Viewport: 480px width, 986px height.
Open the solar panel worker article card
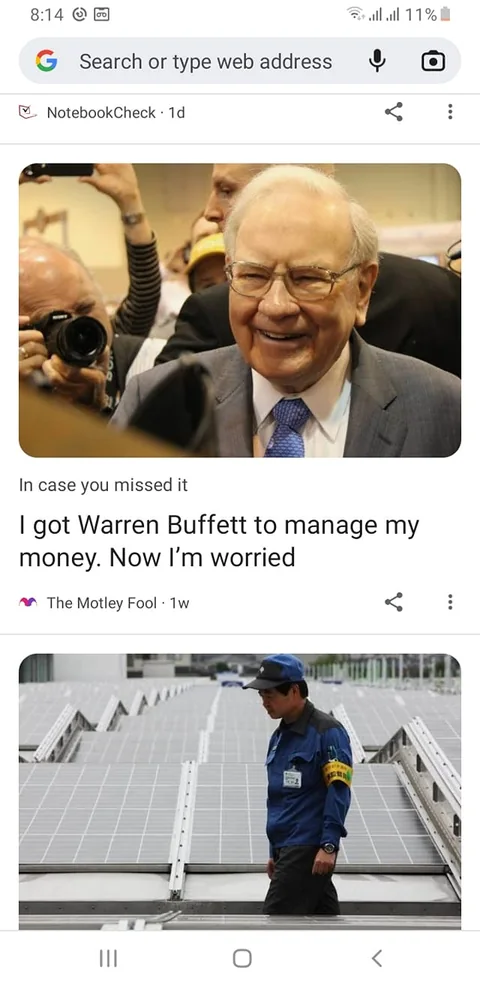coord(240,791)
